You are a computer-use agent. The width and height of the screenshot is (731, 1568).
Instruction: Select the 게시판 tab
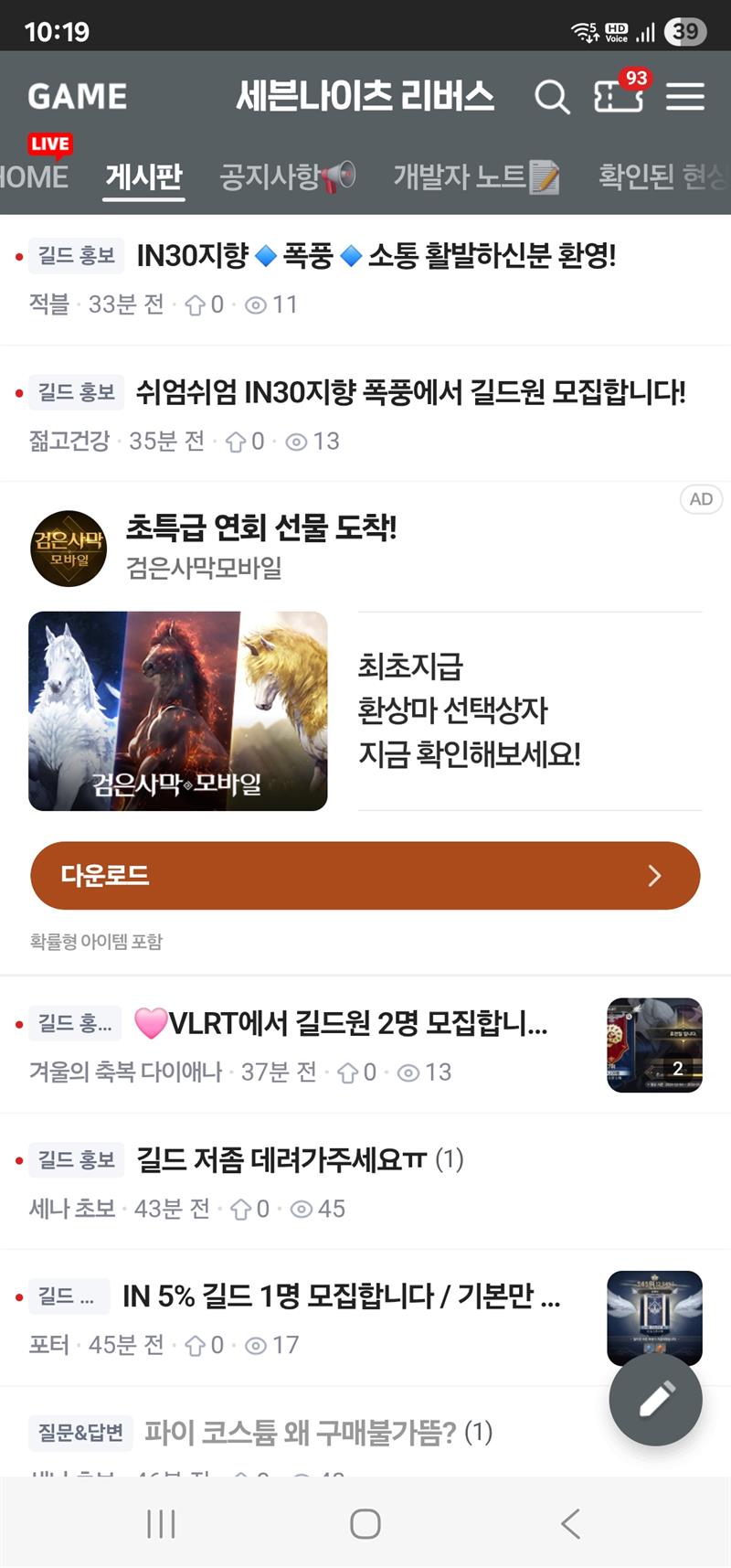[x=144, y=176]
